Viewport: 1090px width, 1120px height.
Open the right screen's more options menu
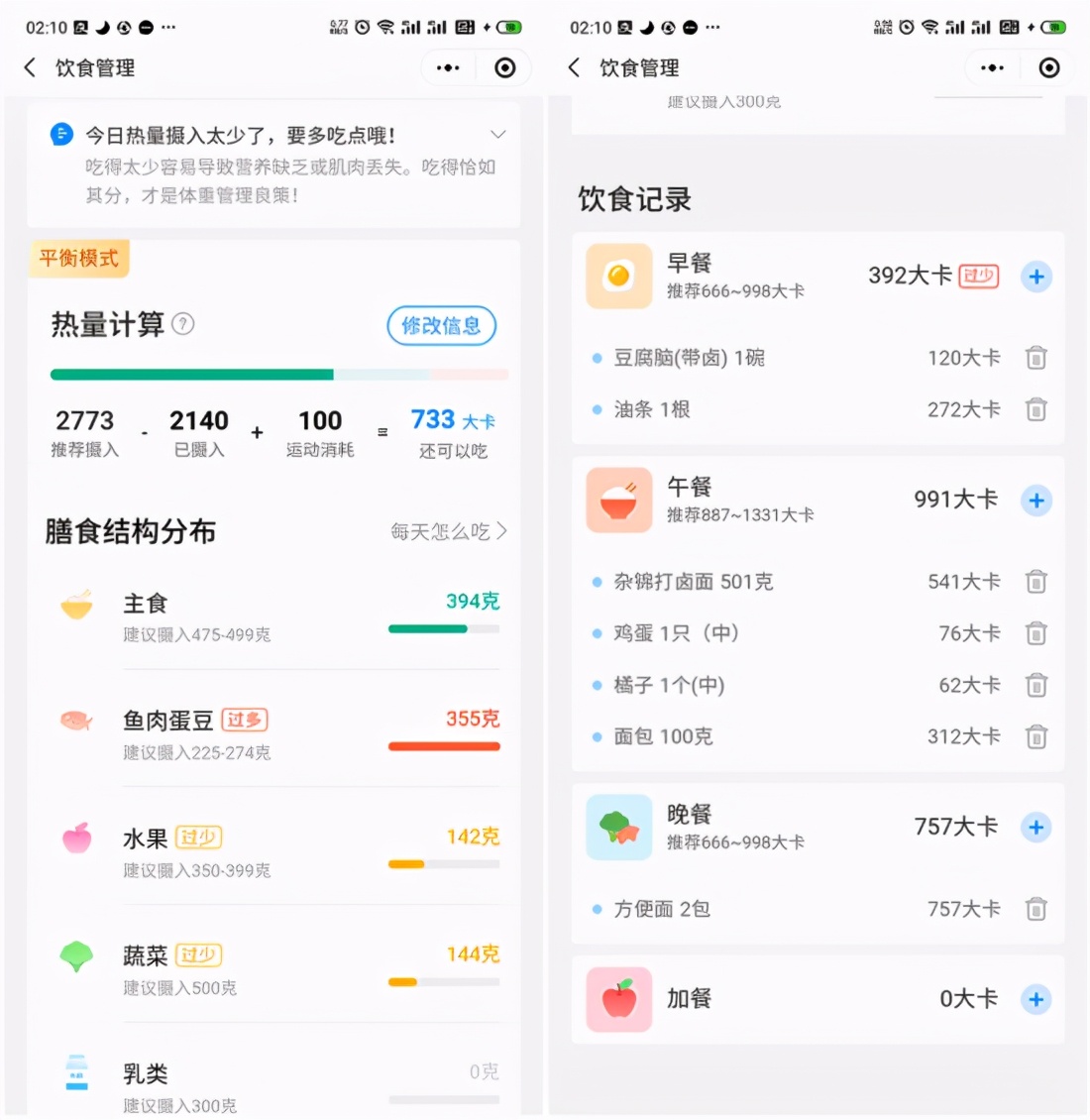coord(991,67)
